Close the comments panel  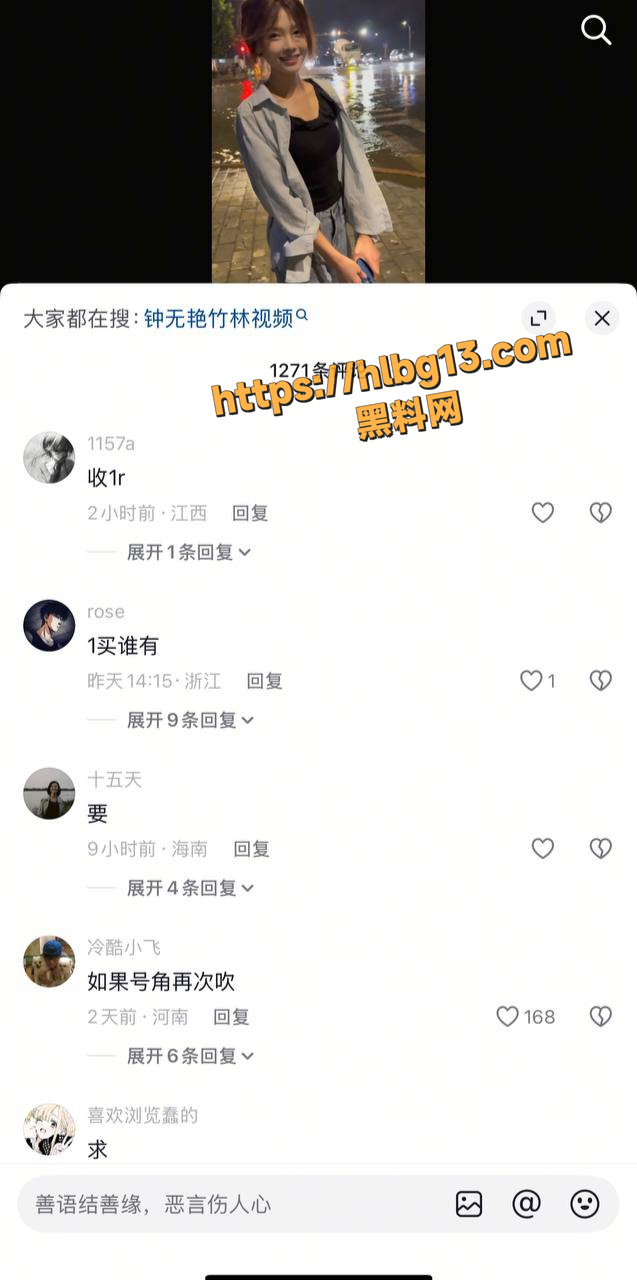point(602,318)
